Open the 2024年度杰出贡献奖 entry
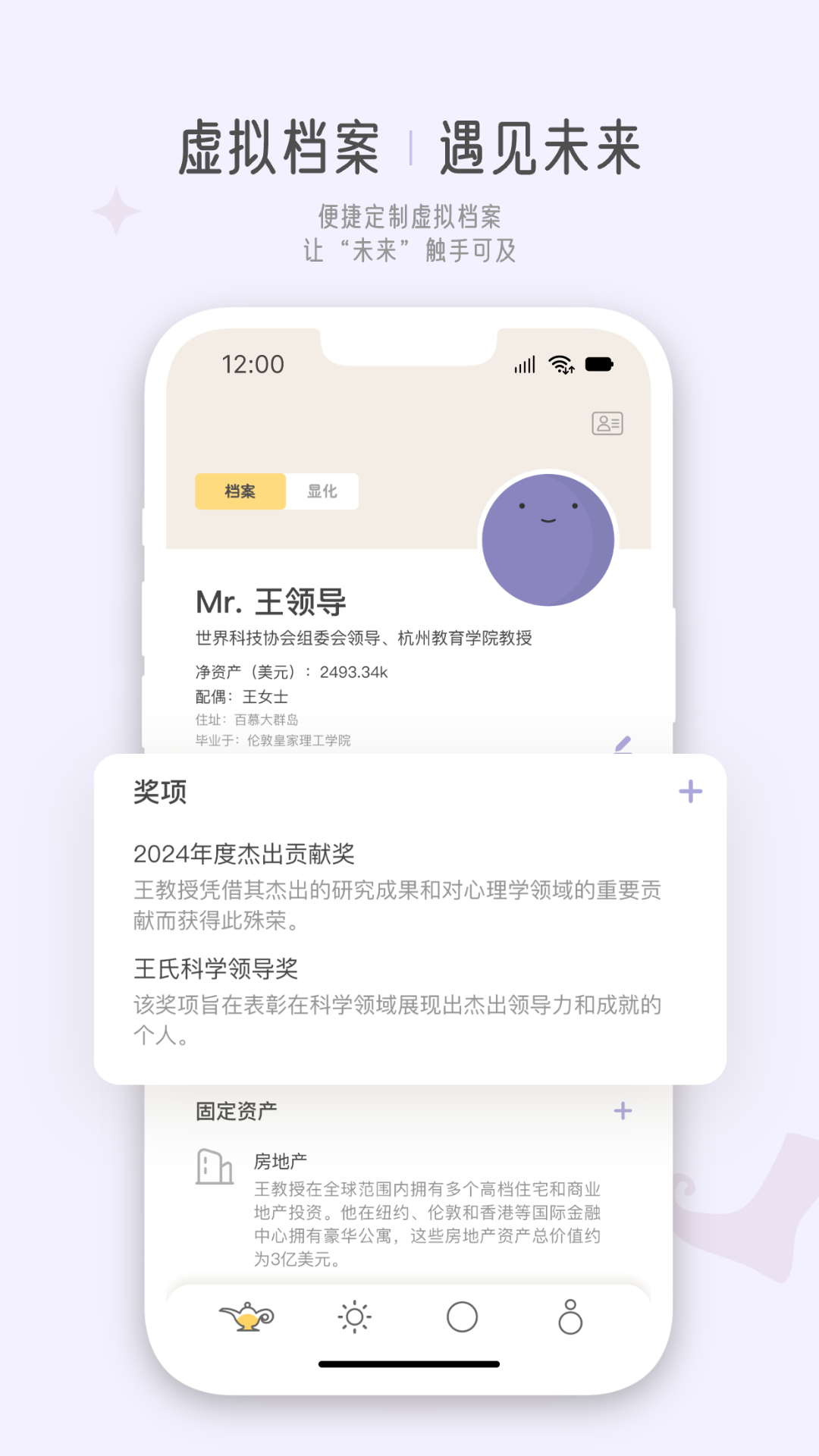 [243, 852]
